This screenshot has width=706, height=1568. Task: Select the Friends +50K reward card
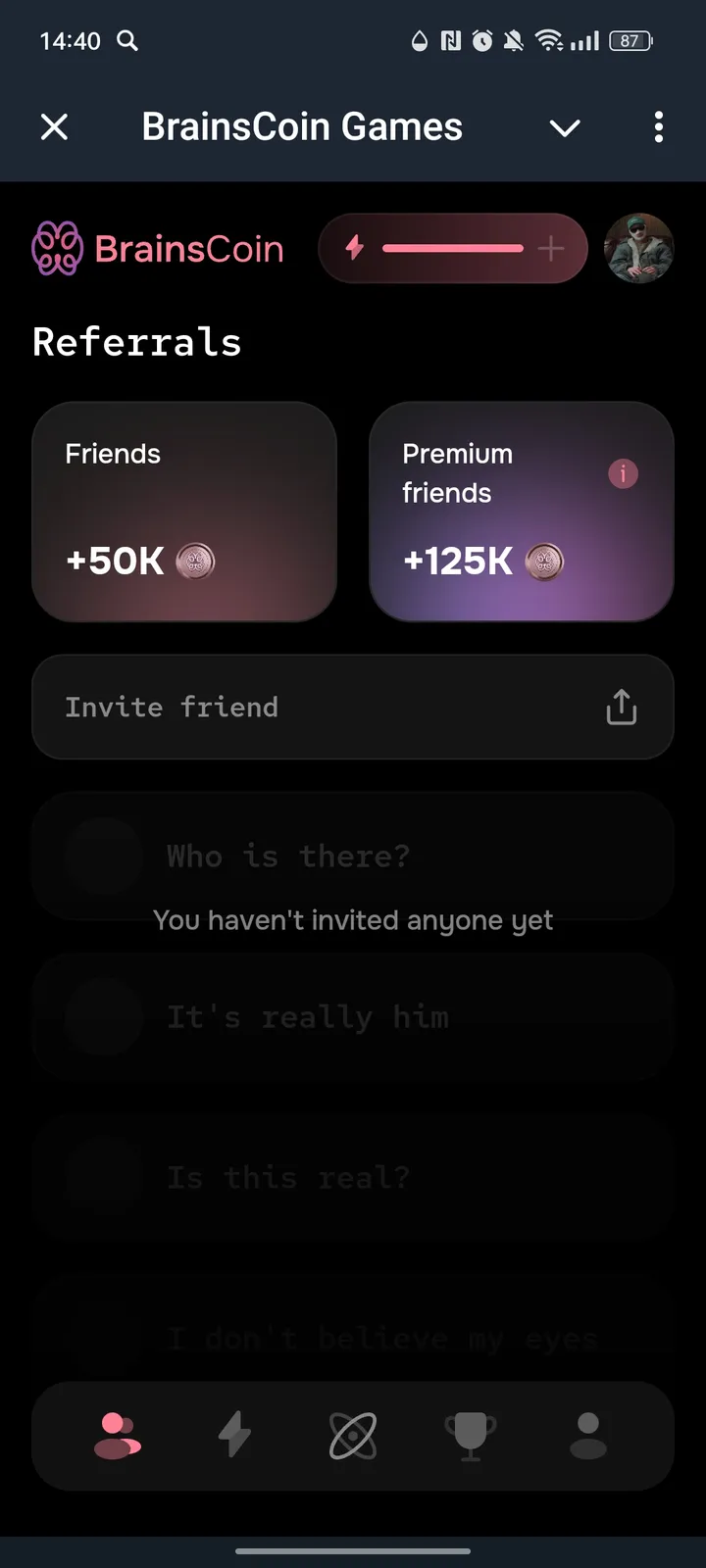184,513
